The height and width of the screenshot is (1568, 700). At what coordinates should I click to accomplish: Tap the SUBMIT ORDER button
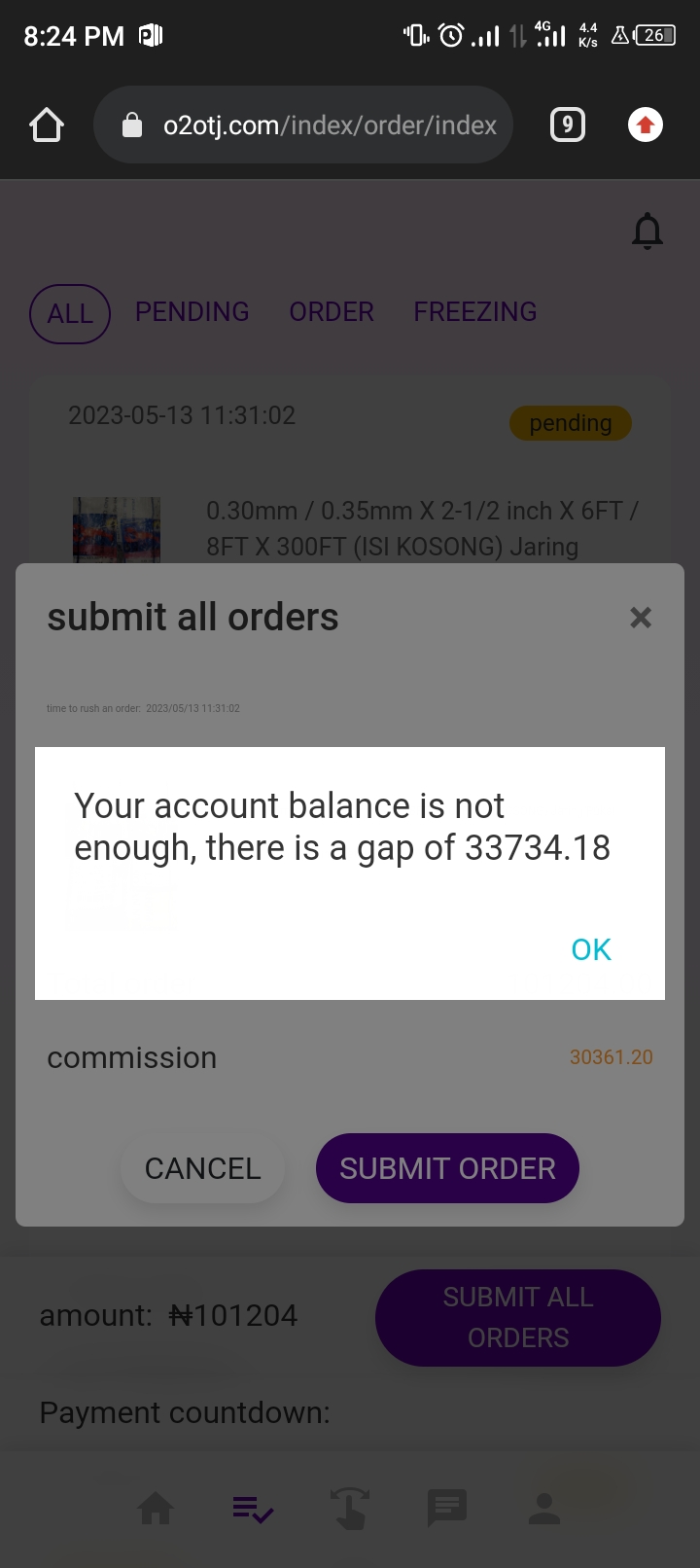point(447,1168)
